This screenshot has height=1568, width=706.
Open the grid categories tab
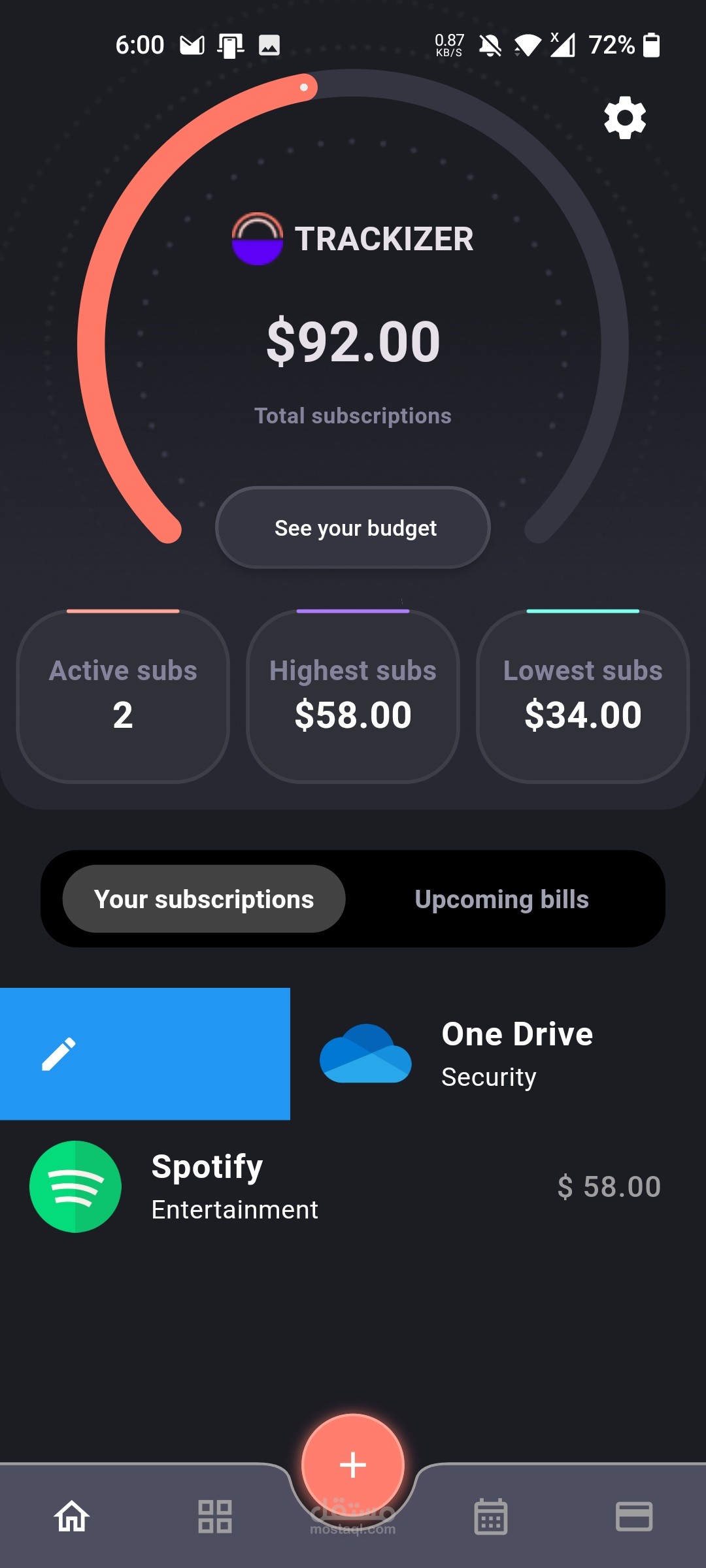coord(215,1516)
